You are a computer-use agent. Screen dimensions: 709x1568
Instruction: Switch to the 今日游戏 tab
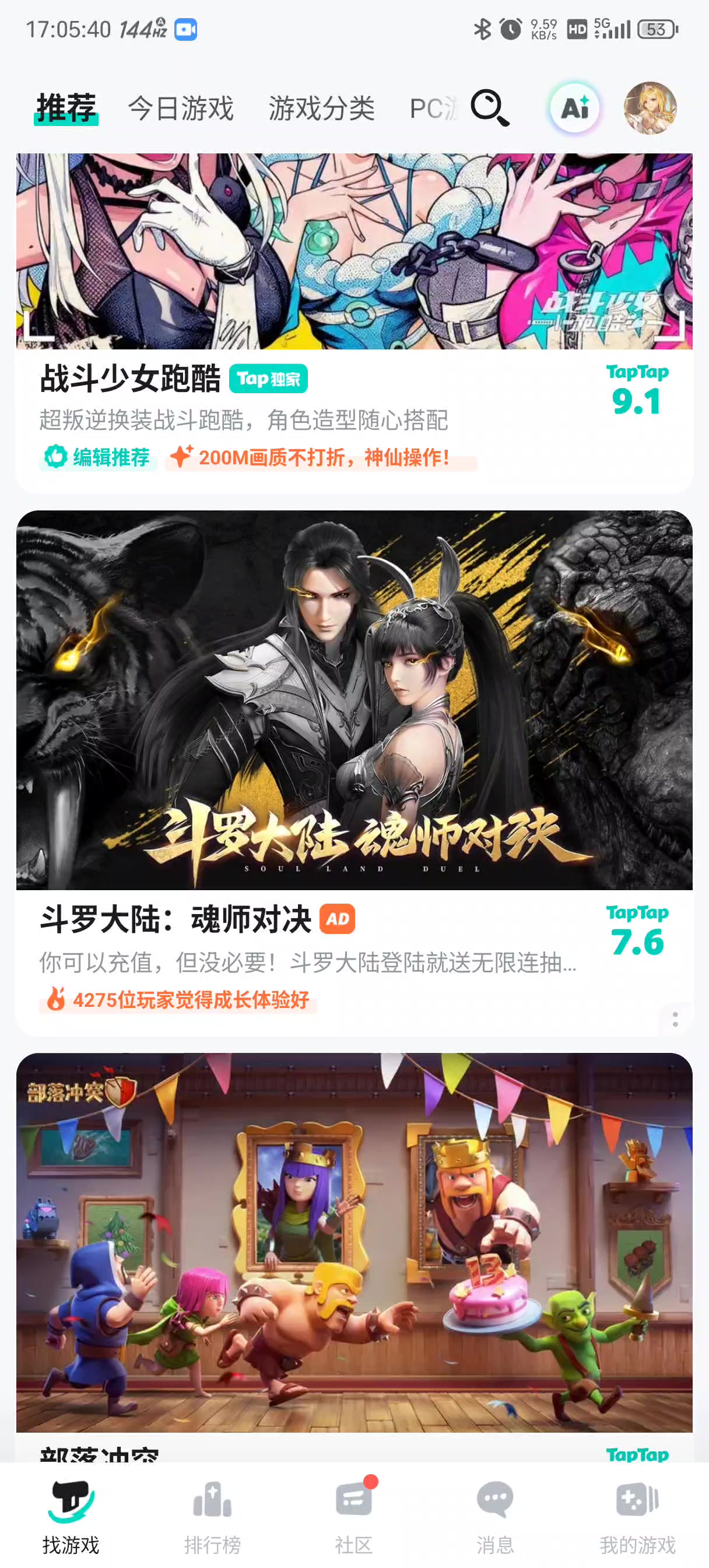[x=181, y=109]
